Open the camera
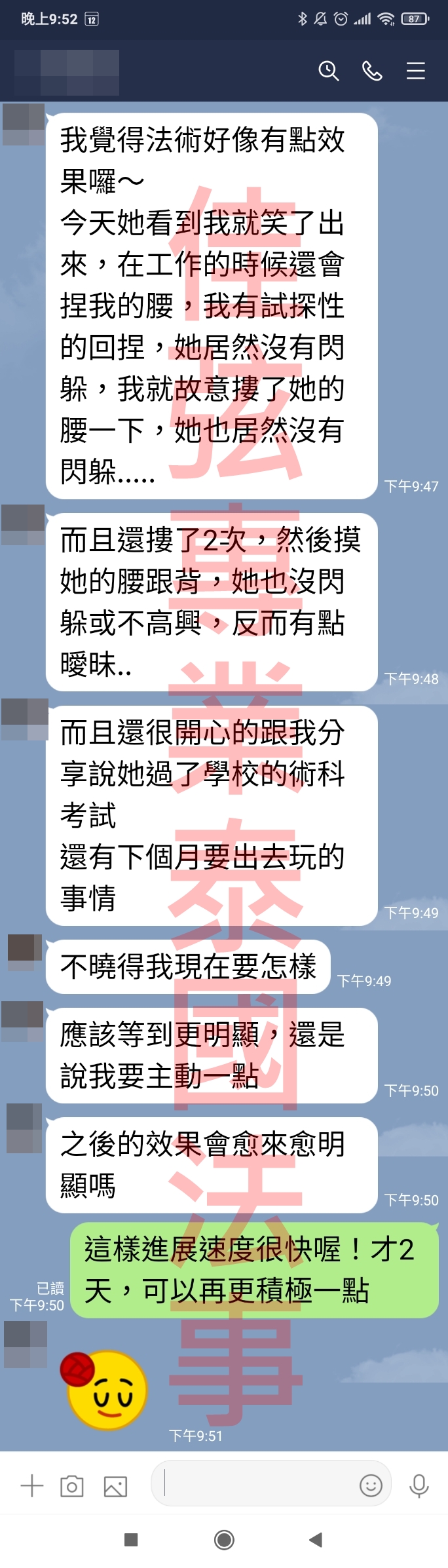Image resolution: width=448 pixels, height=1568 pixels. click(x=72, y=1486)
